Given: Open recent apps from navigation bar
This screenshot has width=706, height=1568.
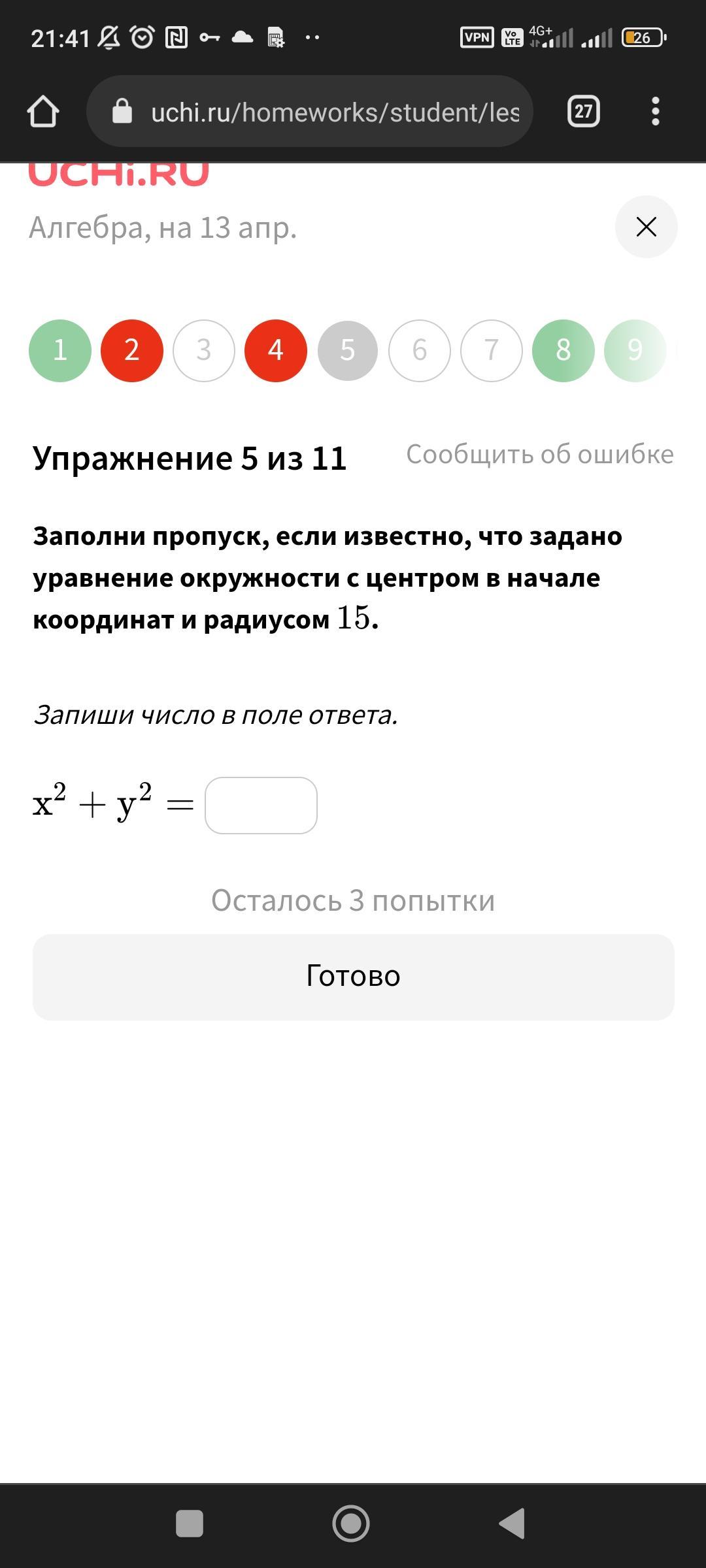Looking at the screenshot, I should [x=190, y=1524].
